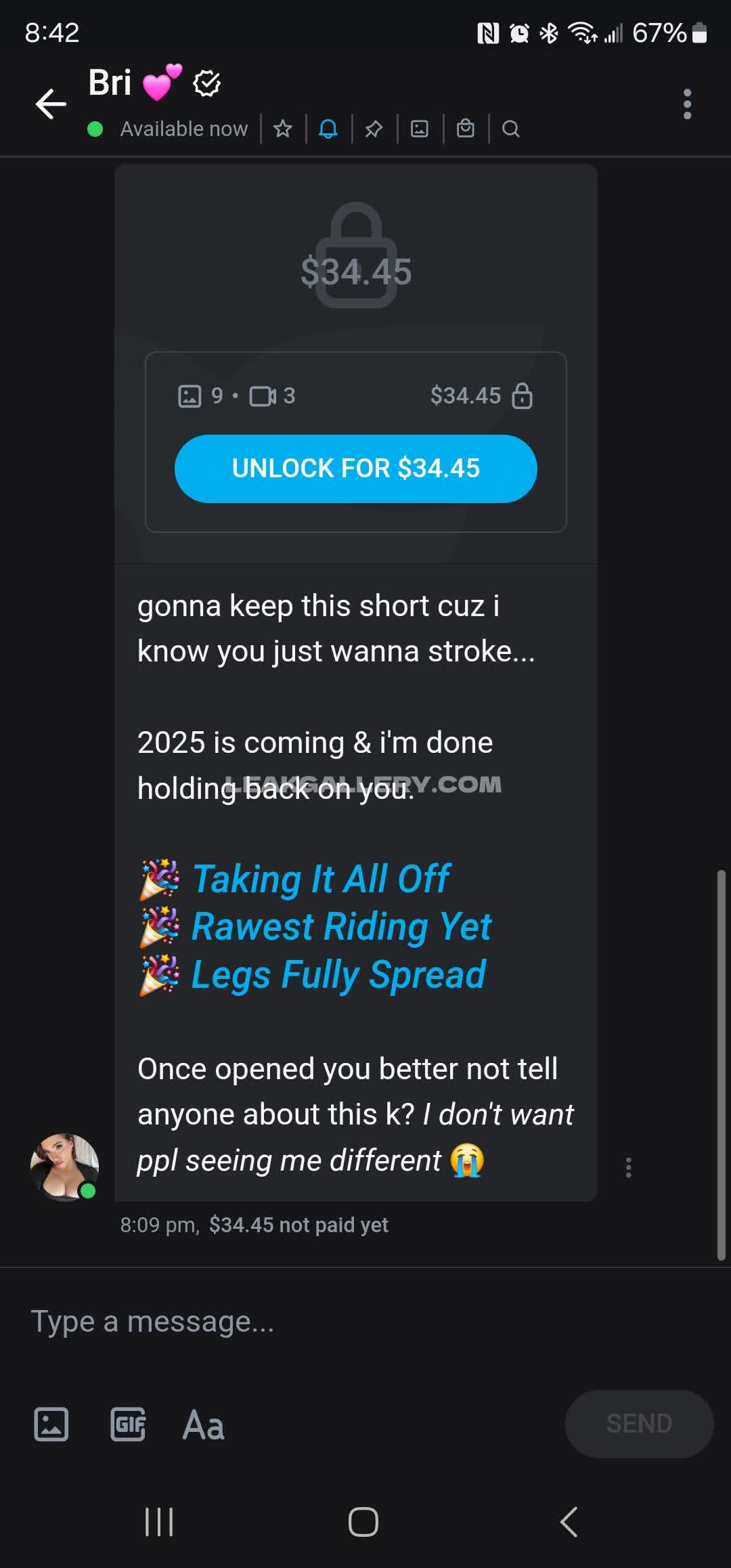
Task: Attach a photo using the image icon
Action: 51,1423
